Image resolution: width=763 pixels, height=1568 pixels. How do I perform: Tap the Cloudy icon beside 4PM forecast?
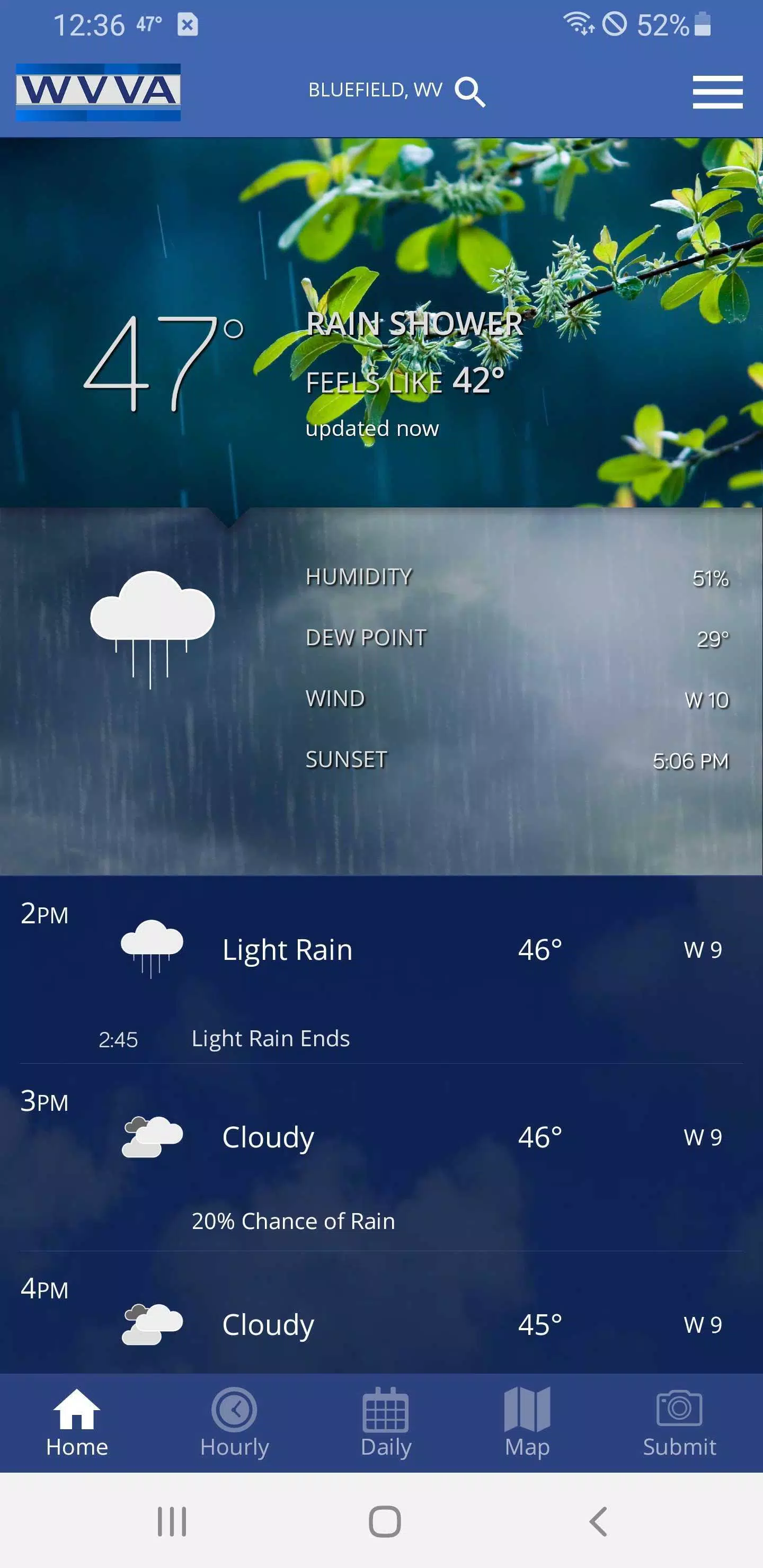point(152,1324)
